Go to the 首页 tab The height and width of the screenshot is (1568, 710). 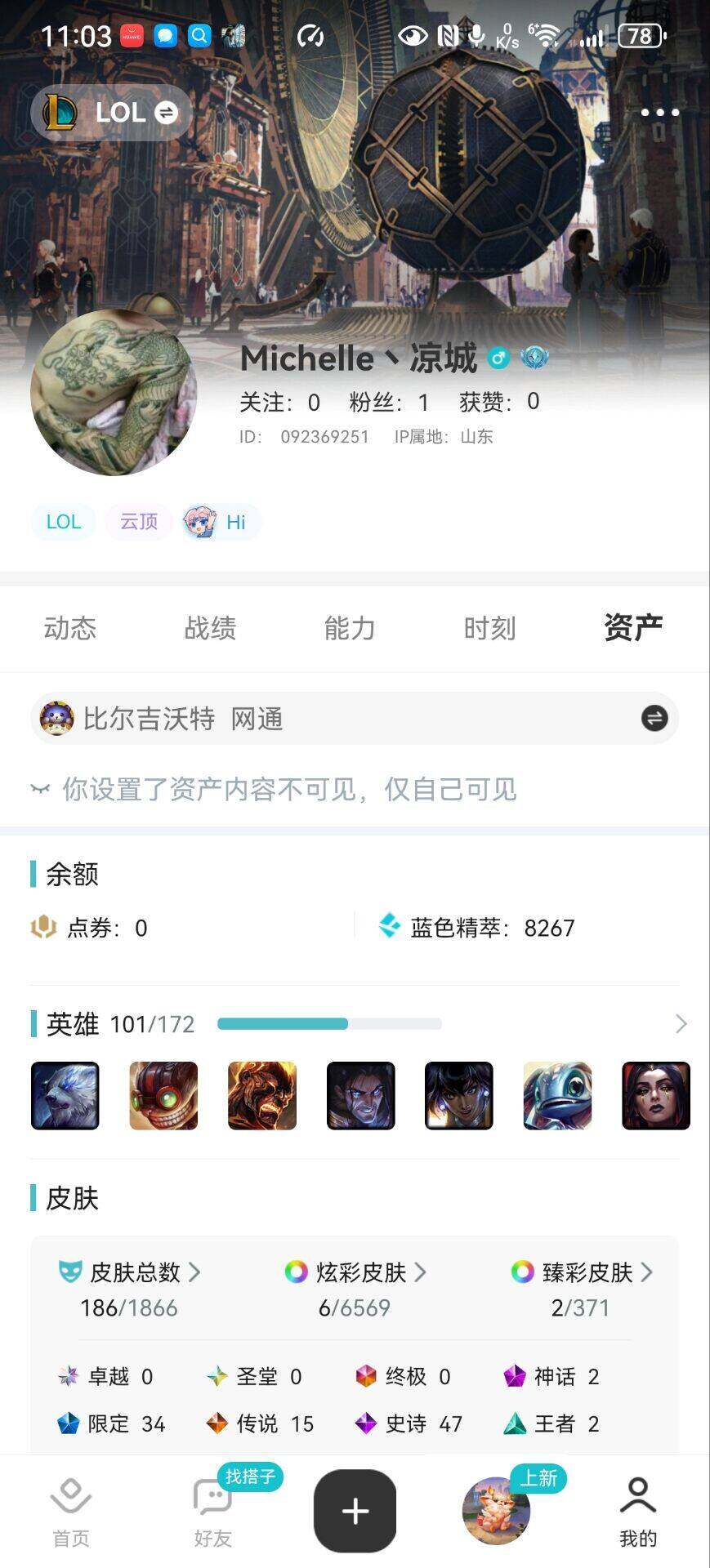click(71, 1512)
